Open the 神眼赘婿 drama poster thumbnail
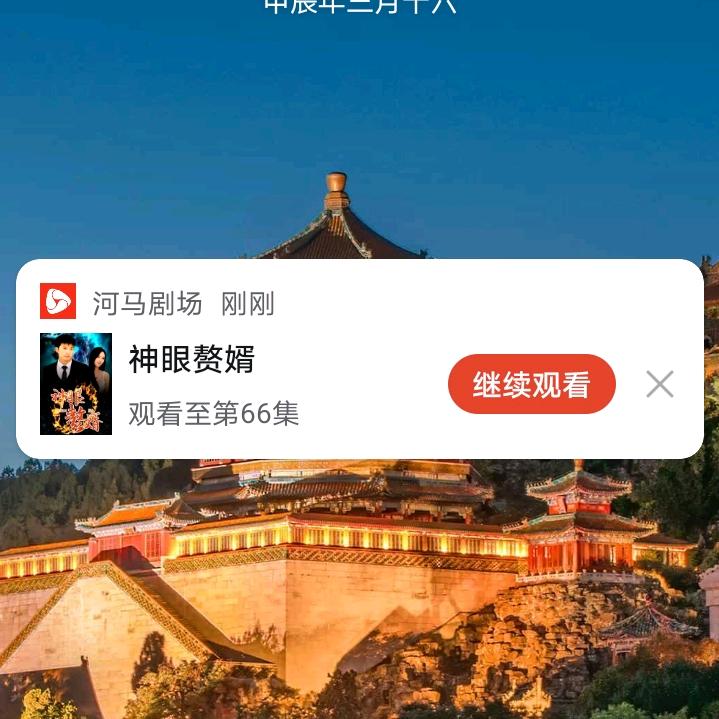Viewport: 719px width, 719px height. pos(76,384)
